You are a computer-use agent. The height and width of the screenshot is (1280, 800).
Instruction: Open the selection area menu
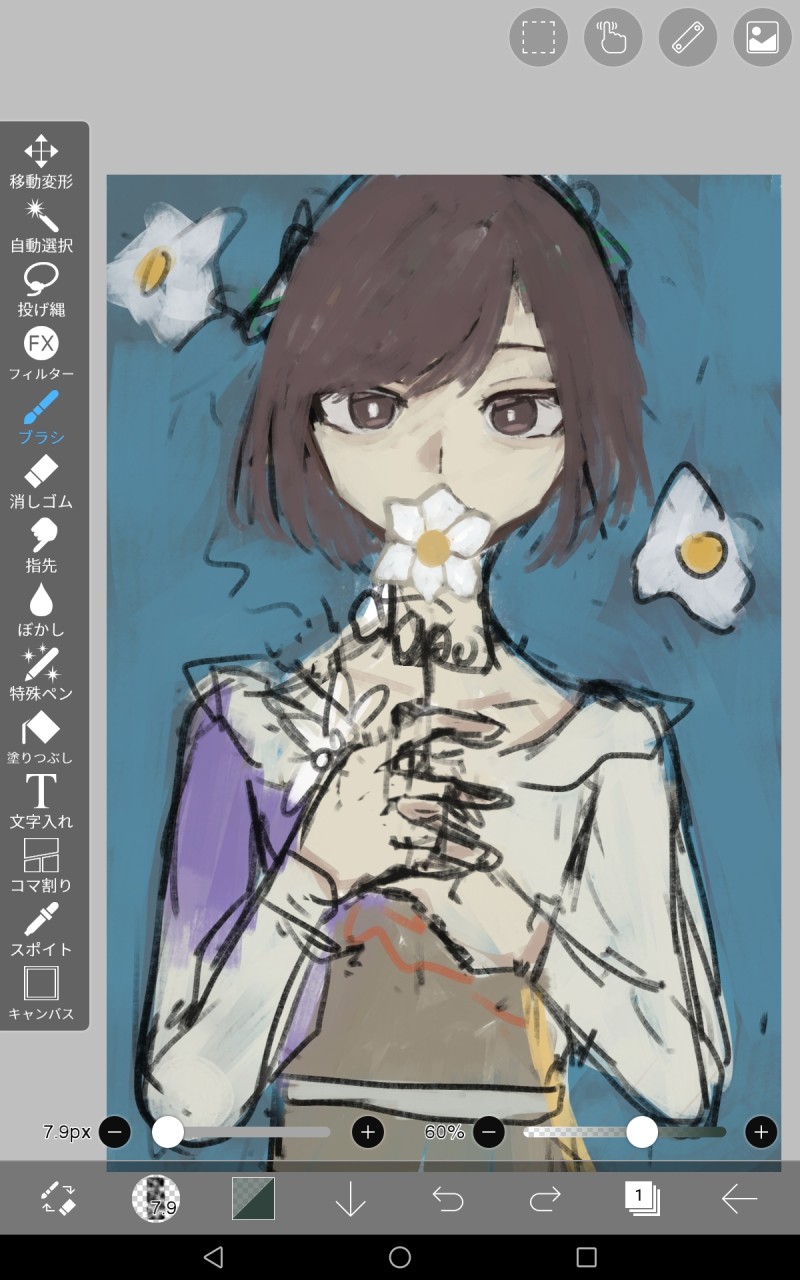(538, 38)
